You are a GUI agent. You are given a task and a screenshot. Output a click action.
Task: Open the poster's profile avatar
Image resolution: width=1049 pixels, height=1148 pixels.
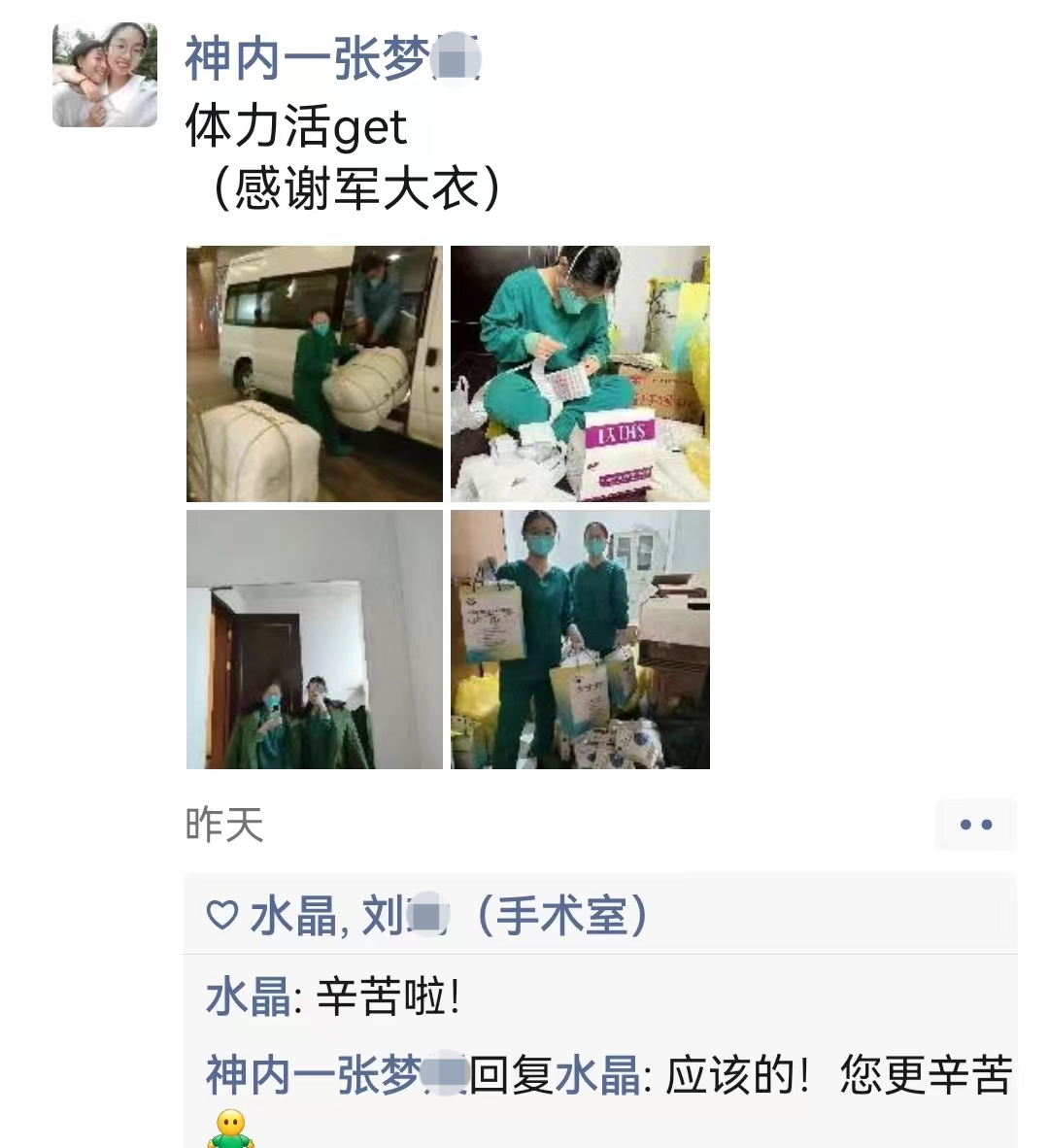point(105,75)
